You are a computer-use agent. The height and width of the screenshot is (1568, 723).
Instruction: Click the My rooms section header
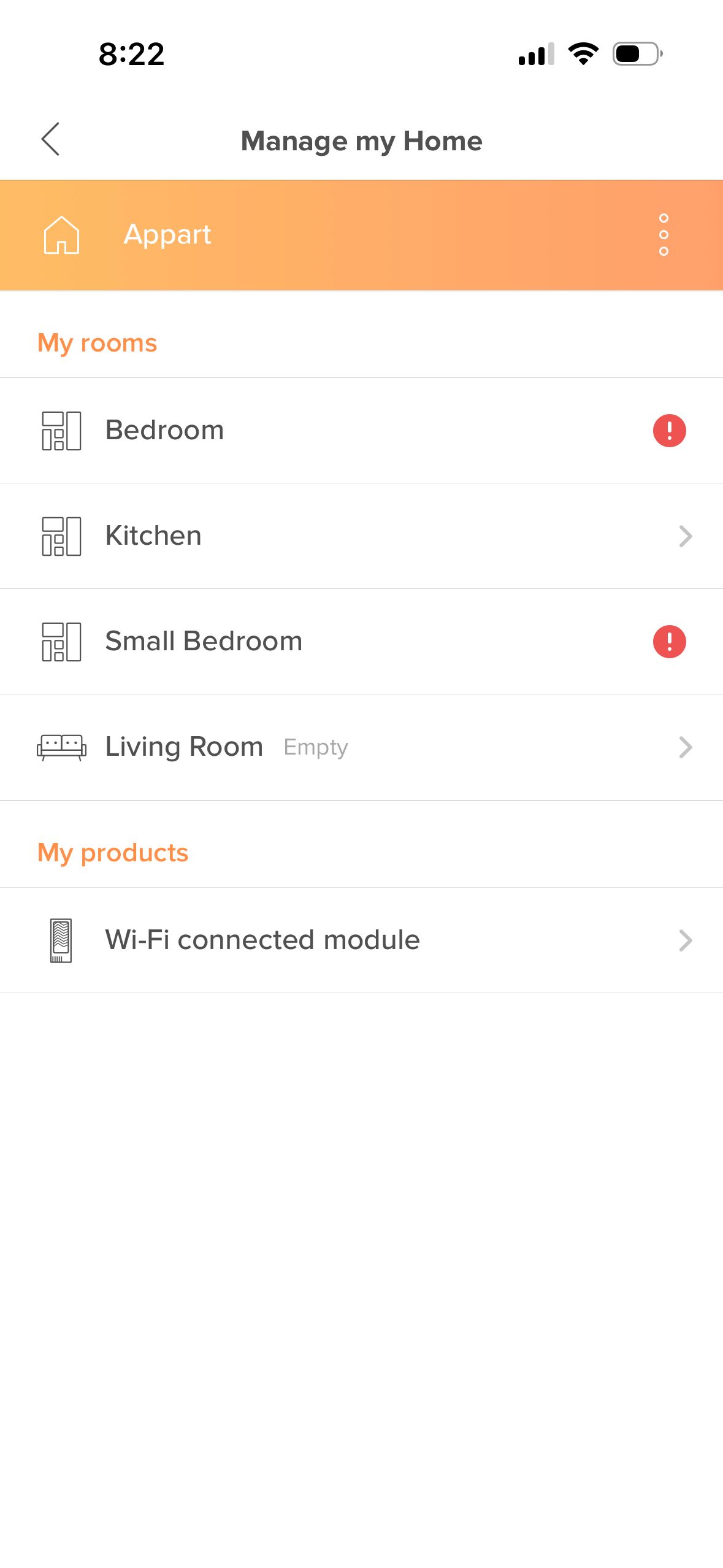pyautogui.click(x=98, y=342)
